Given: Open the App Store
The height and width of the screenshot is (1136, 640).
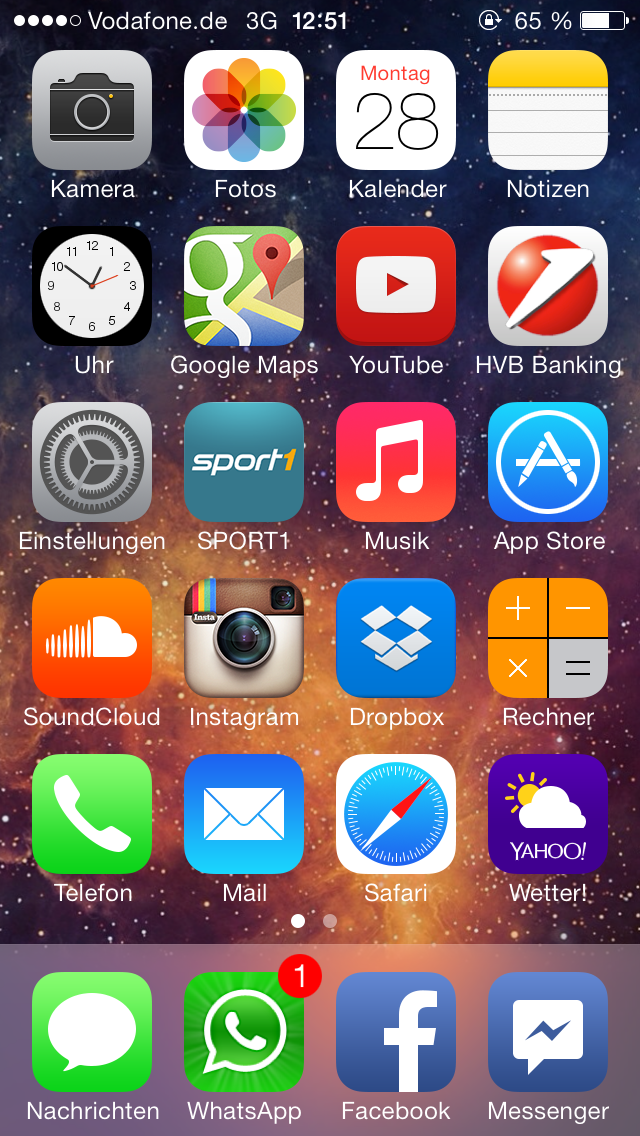Looking at the screenshot, I should pyautogui.click(x=548, y=462).
